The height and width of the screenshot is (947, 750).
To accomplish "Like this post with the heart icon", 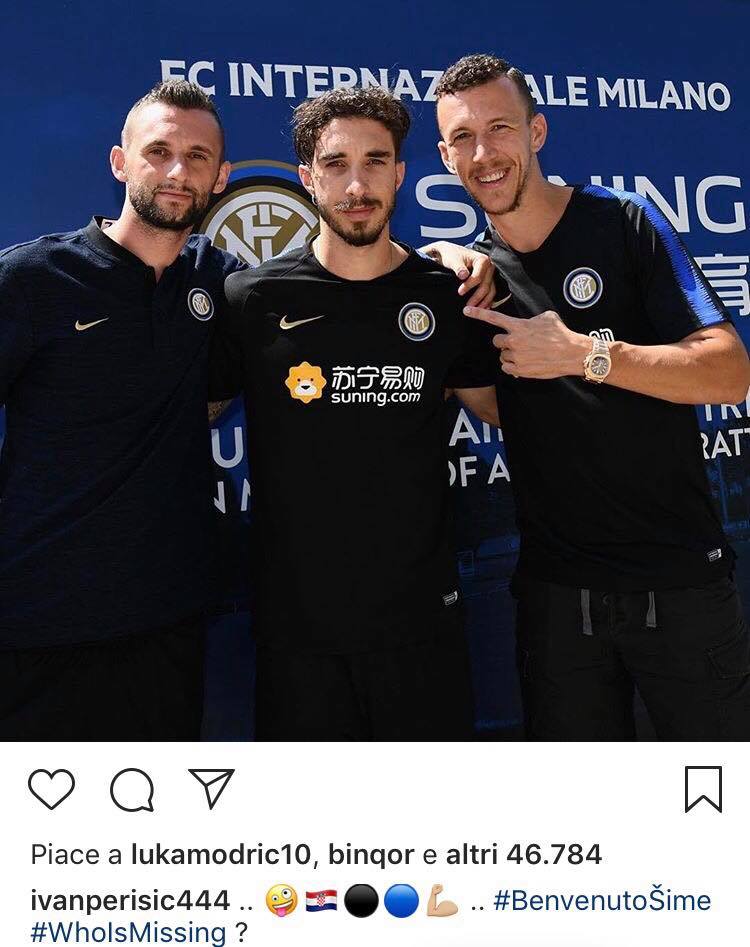I will [51, 789].
